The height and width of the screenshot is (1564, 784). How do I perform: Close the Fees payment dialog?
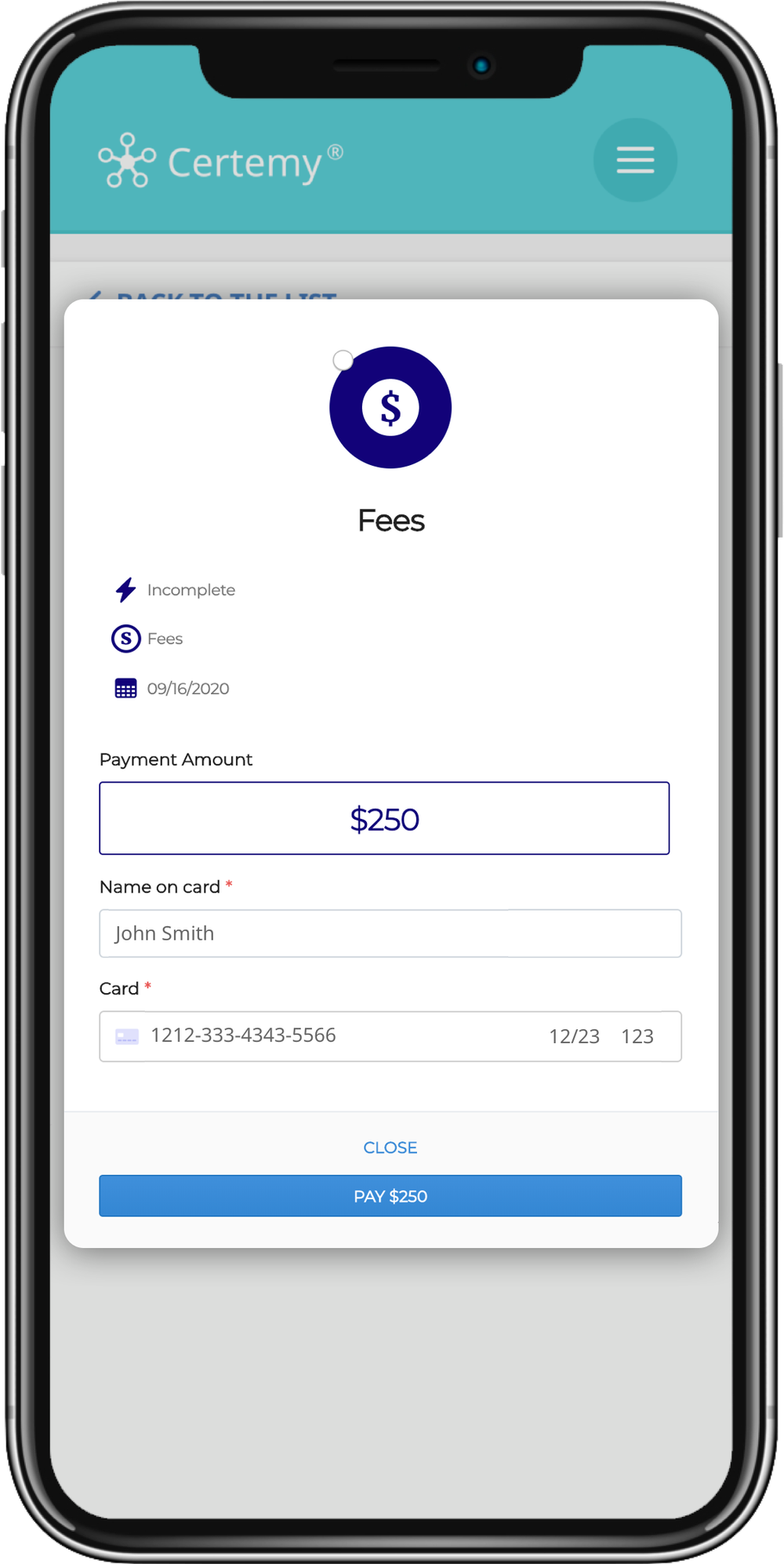(x=390, y=1148)
